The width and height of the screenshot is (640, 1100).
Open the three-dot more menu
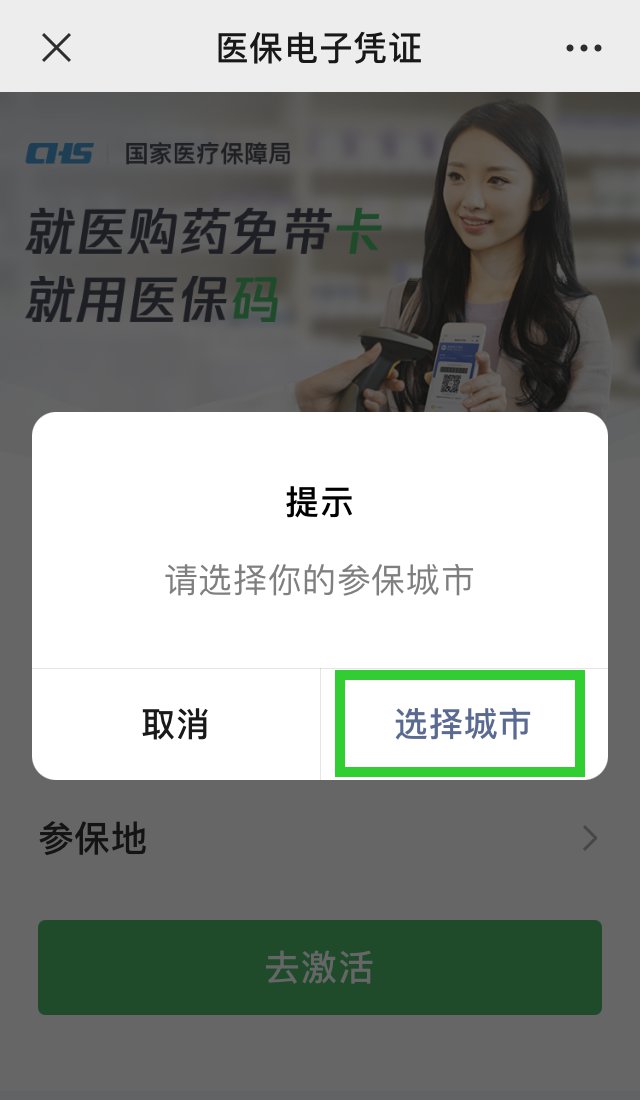pyautogui.click(x=583, y=47)
